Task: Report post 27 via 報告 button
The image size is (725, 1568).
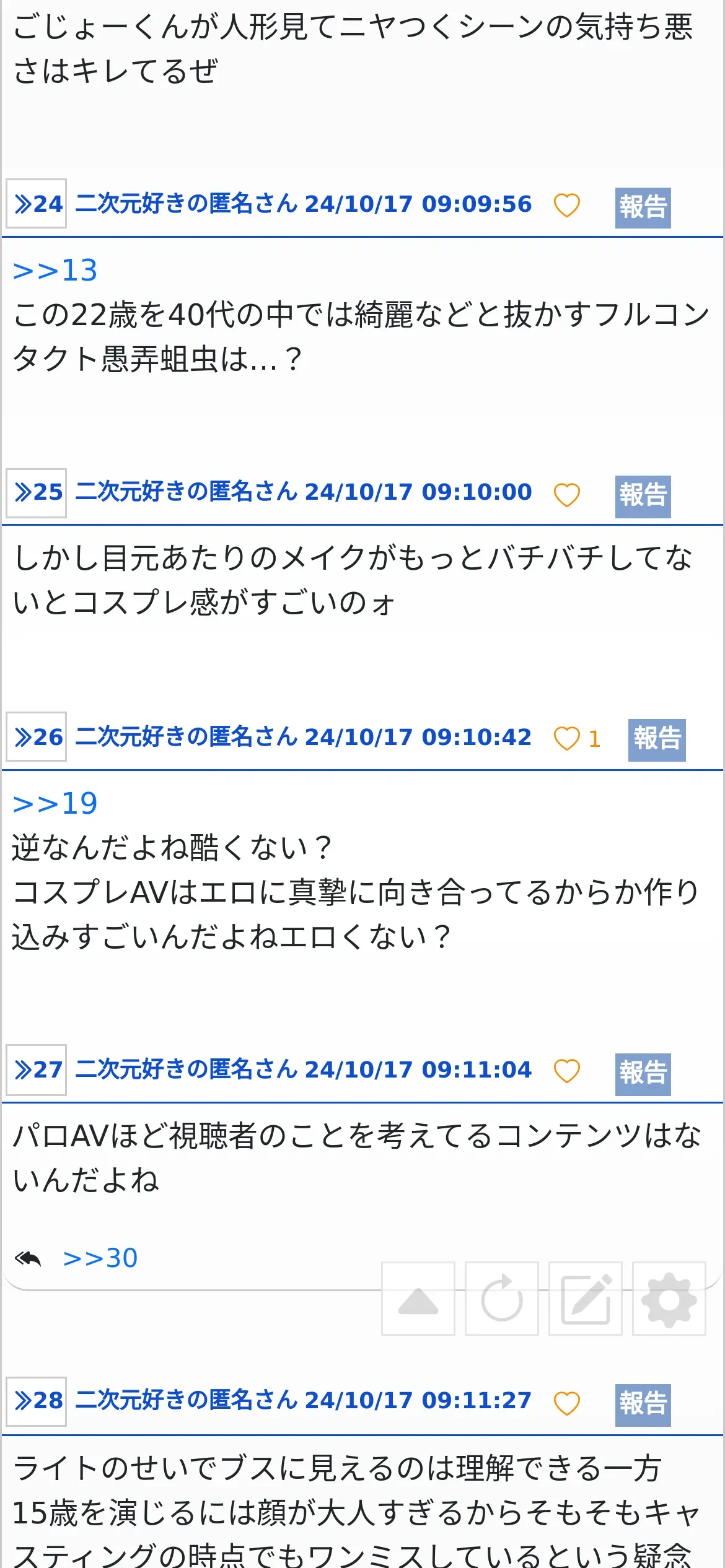Action: (x=643, y=1074)
